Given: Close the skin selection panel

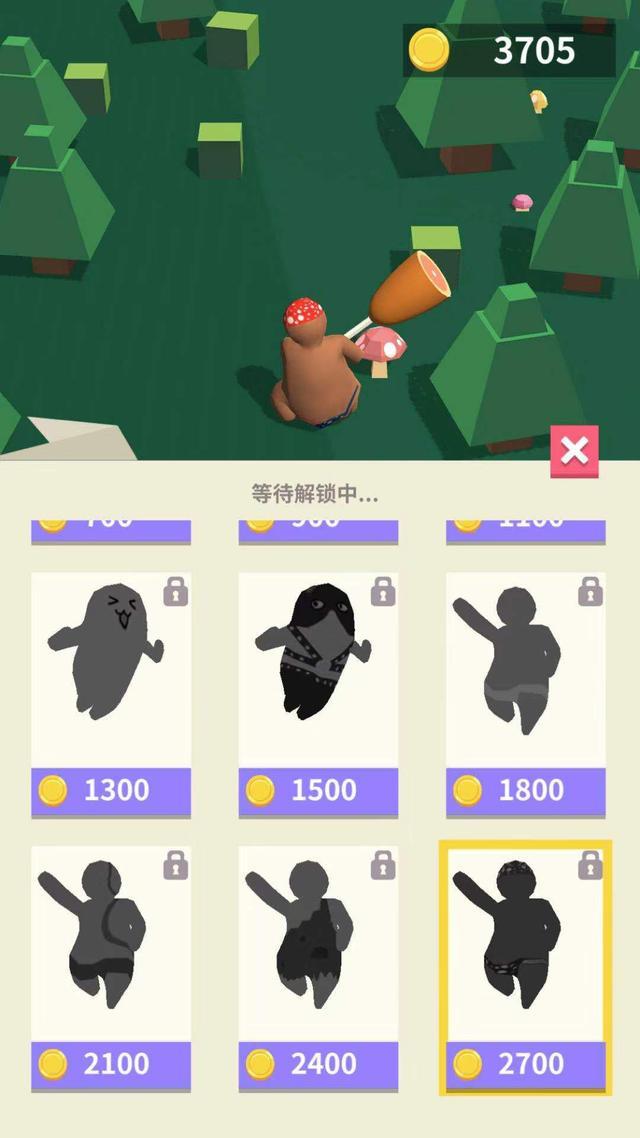Looking at the screenshot, I should [x=574, y=451].
